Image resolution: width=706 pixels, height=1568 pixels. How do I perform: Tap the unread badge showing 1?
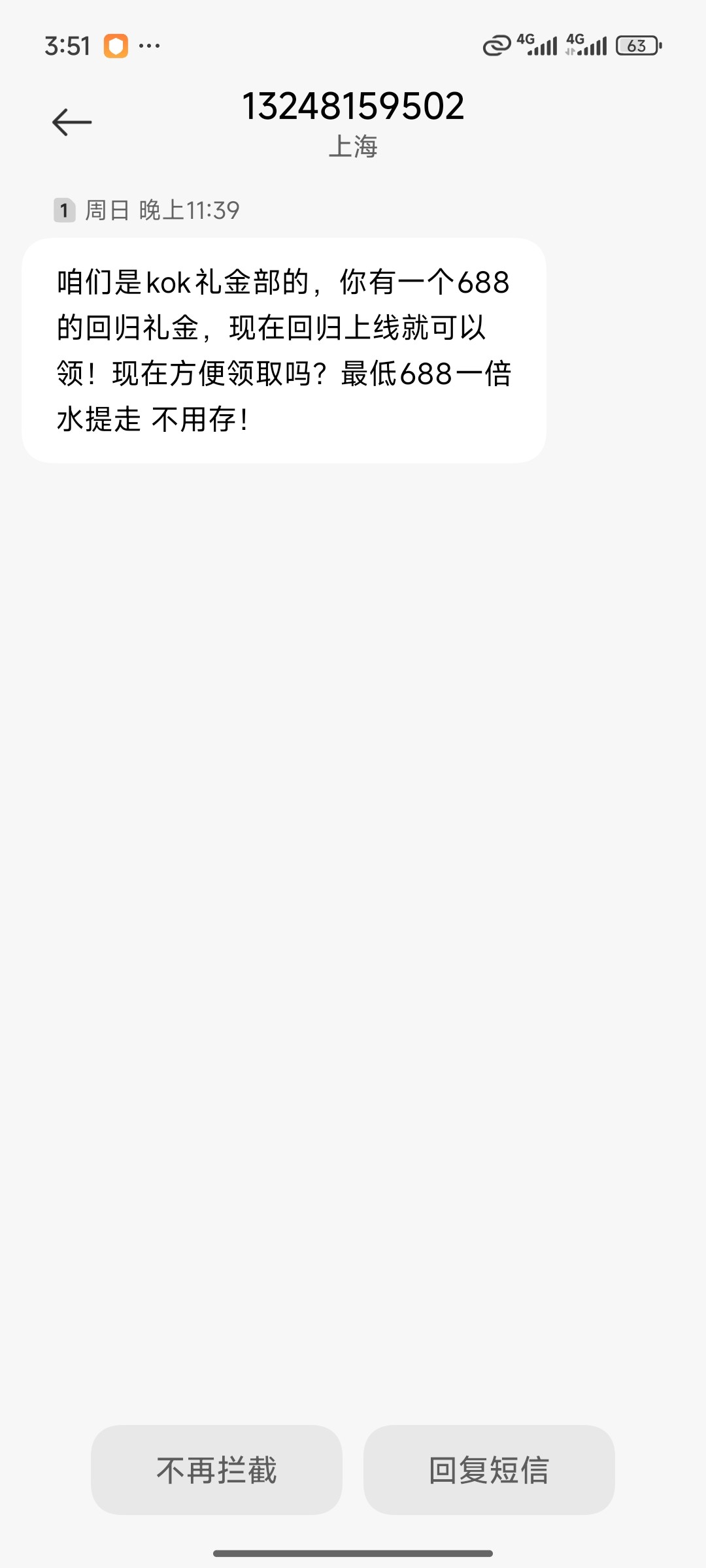tap(63, 208)
